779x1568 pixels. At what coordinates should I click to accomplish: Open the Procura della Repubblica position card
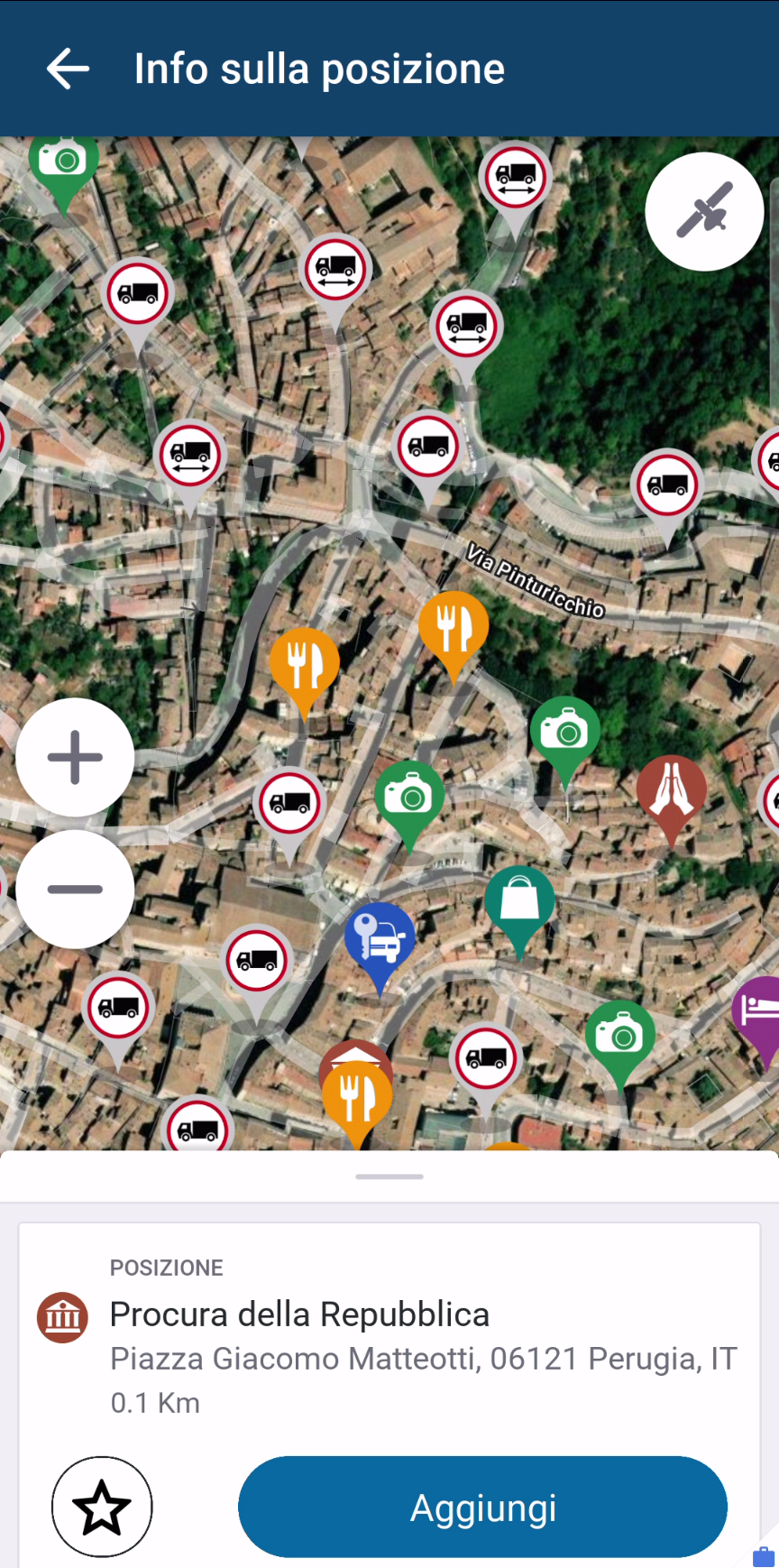[389, 1335]
